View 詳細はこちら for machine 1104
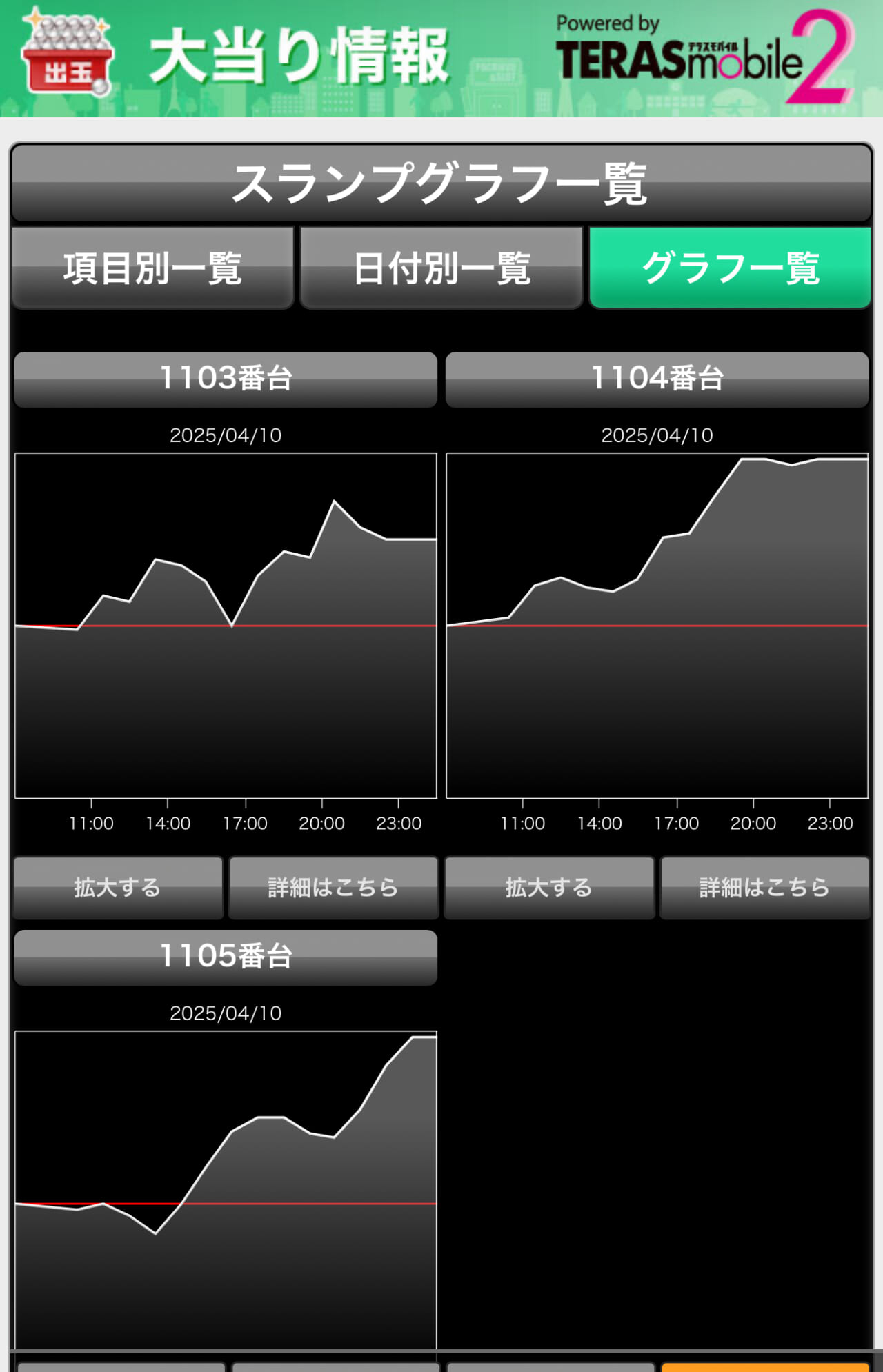The image size is (883, 1372). [x=764, y=887]
